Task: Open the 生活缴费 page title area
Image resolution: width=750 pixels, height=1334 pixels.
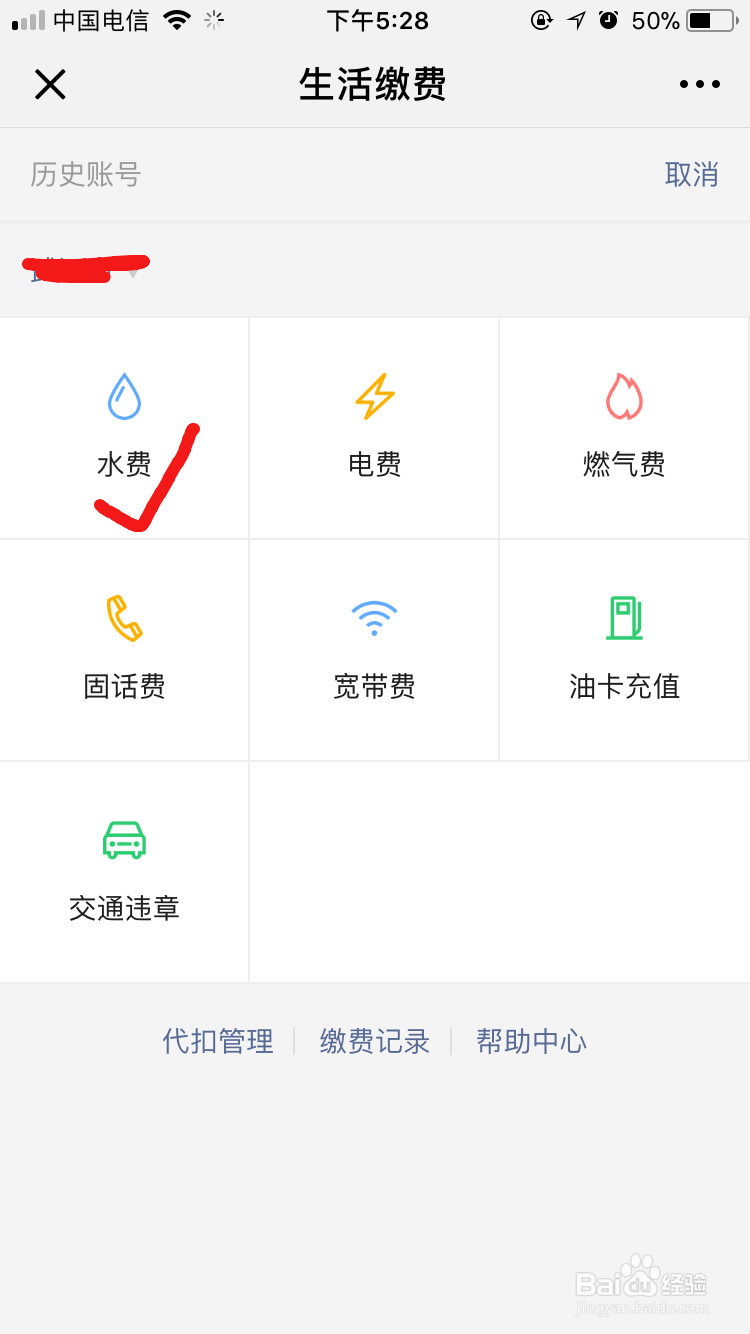Action: click(374, 84)
